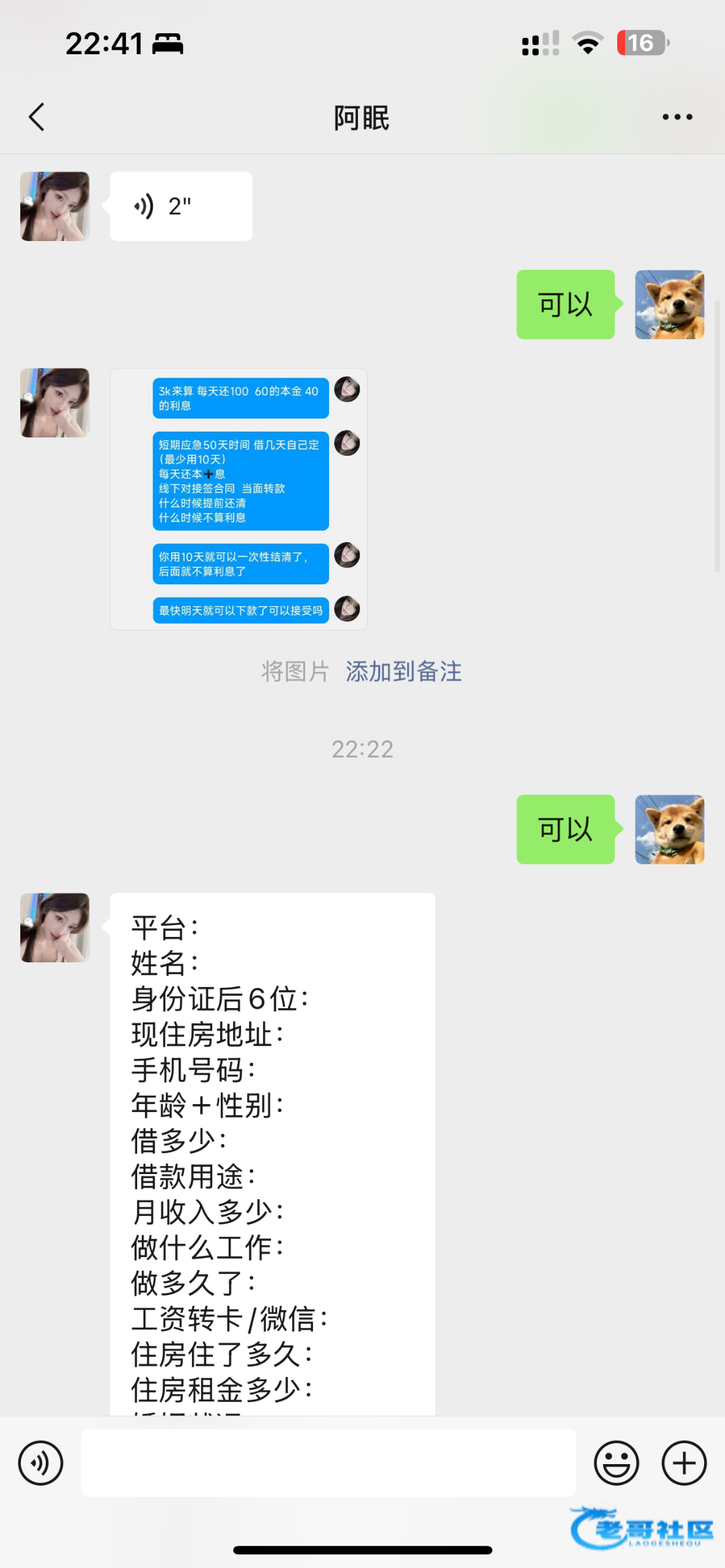This screenshot has width=725, height=1568.
Task: Play the 2-second voice message
Action: coord(181,206)
